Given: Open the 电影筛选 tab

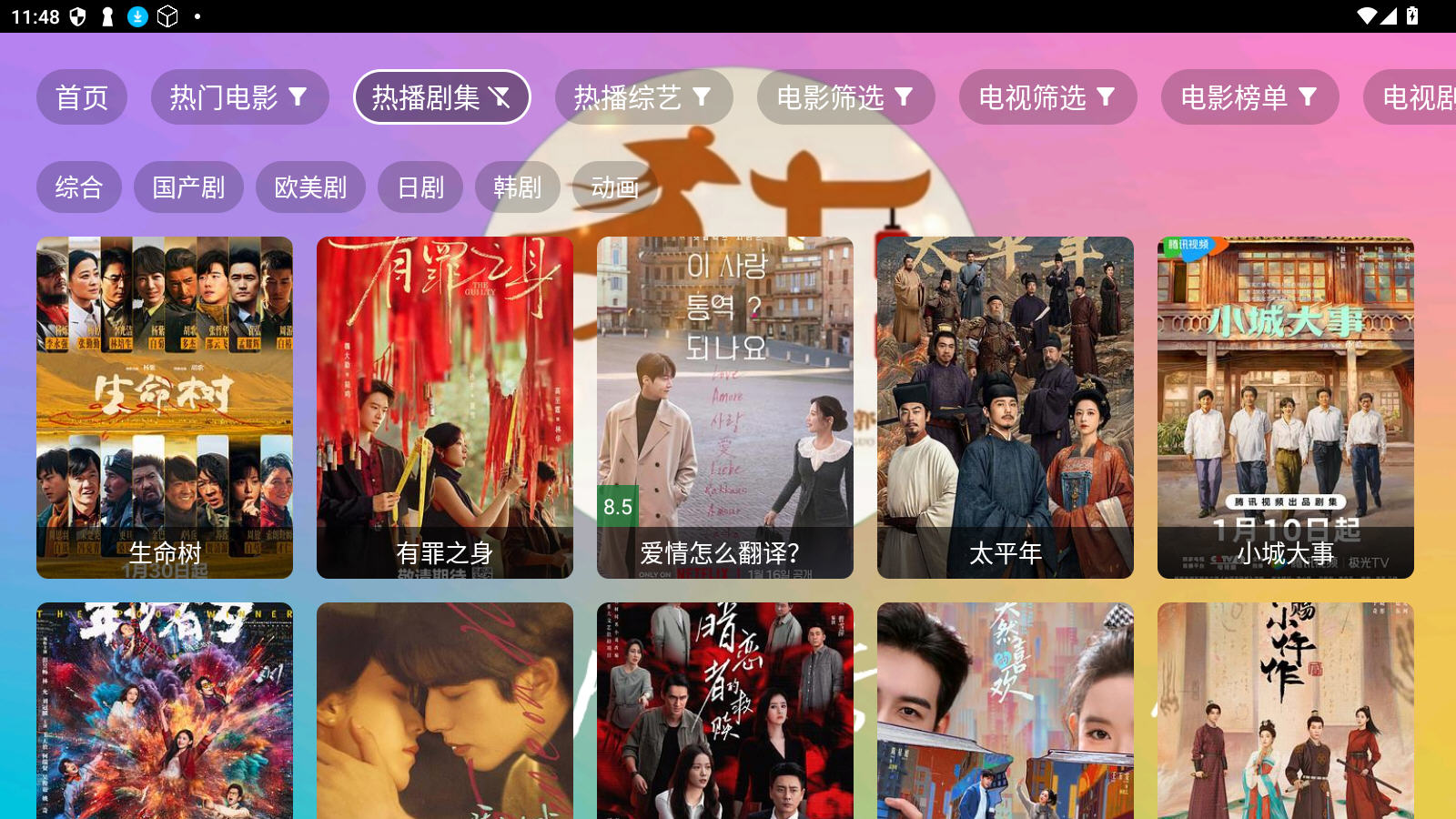Looking at the screenshot, I should pos(845,97).
